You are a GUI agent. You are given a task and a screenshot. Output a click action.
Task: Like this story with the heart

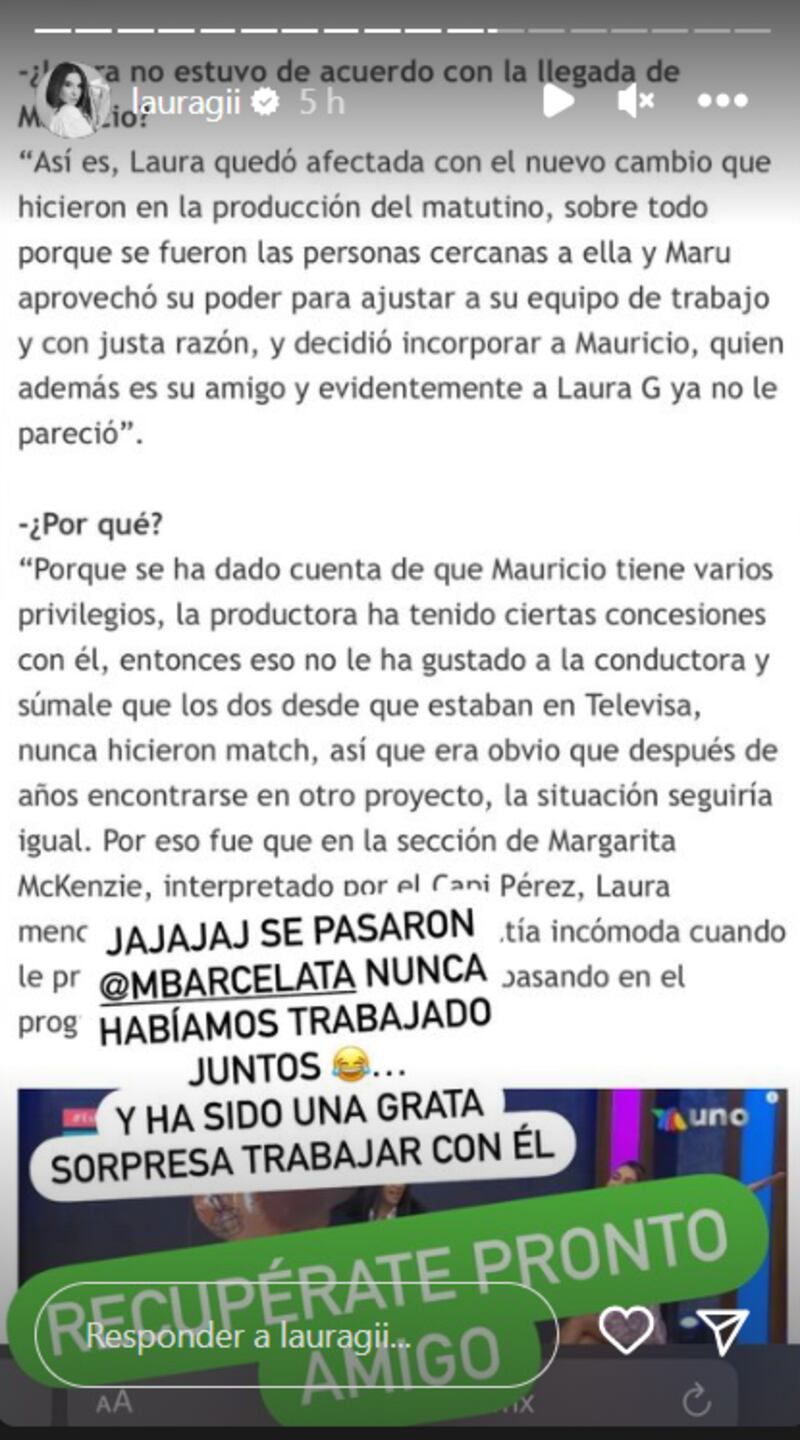click(626, 1331)
